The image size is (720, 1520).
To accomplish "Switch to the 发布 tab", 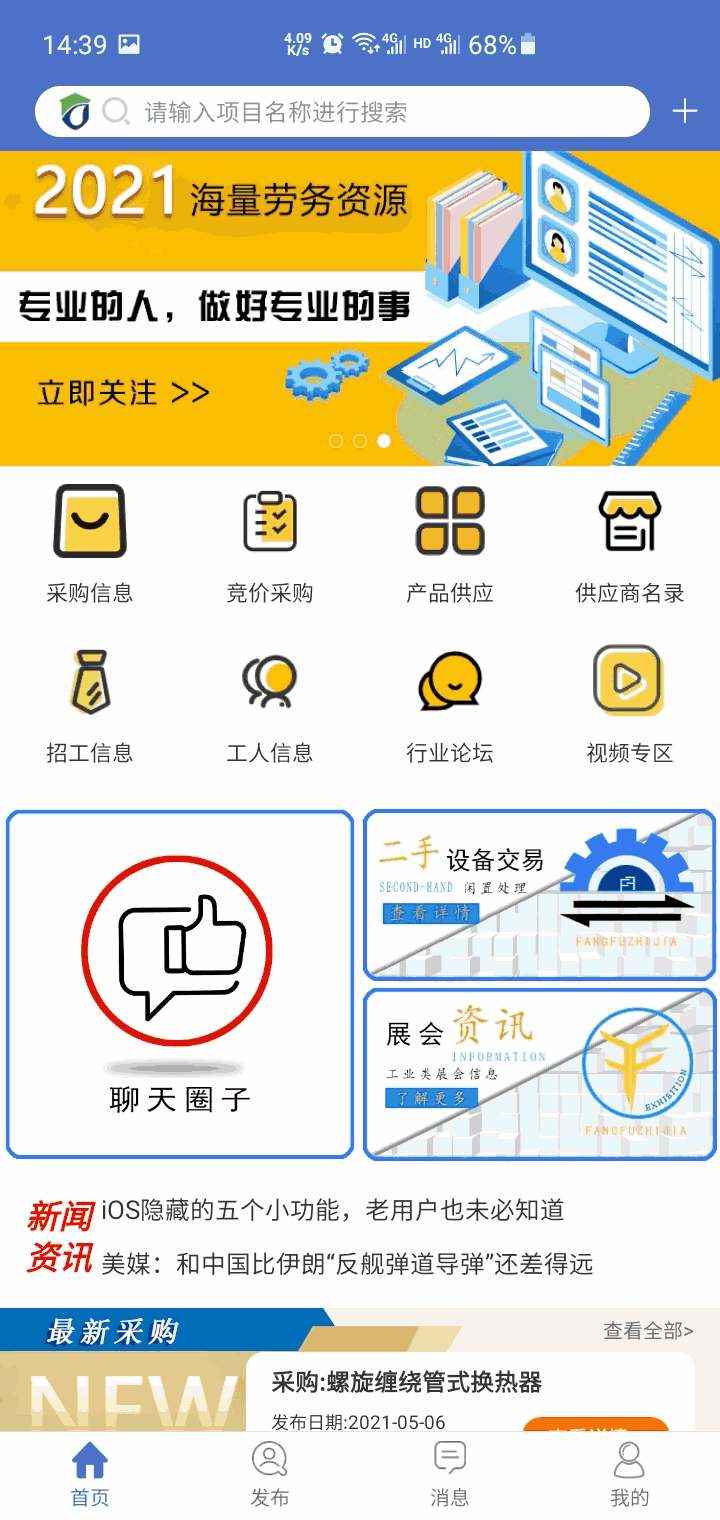I will click(x=270, y=1474).
